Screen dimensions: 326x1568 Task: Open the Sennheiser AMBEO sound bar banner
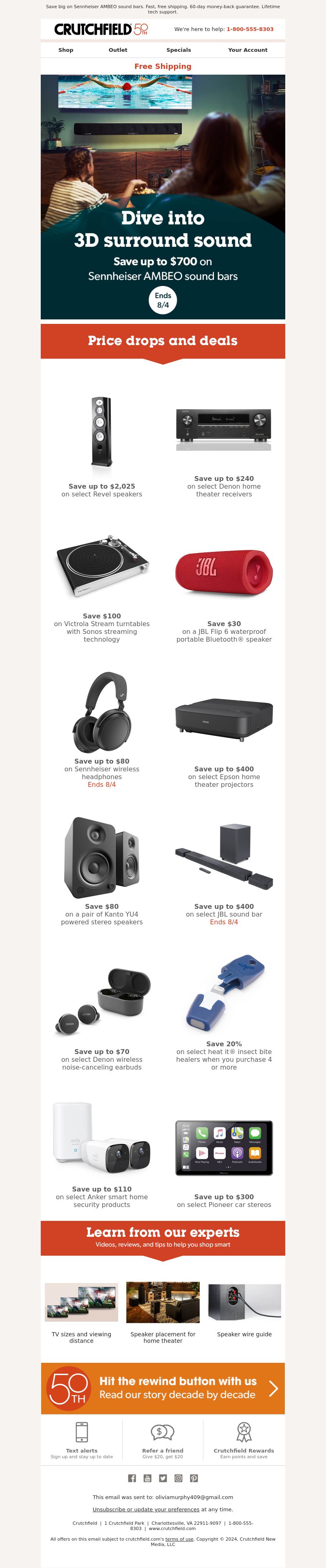pos(163,197)
